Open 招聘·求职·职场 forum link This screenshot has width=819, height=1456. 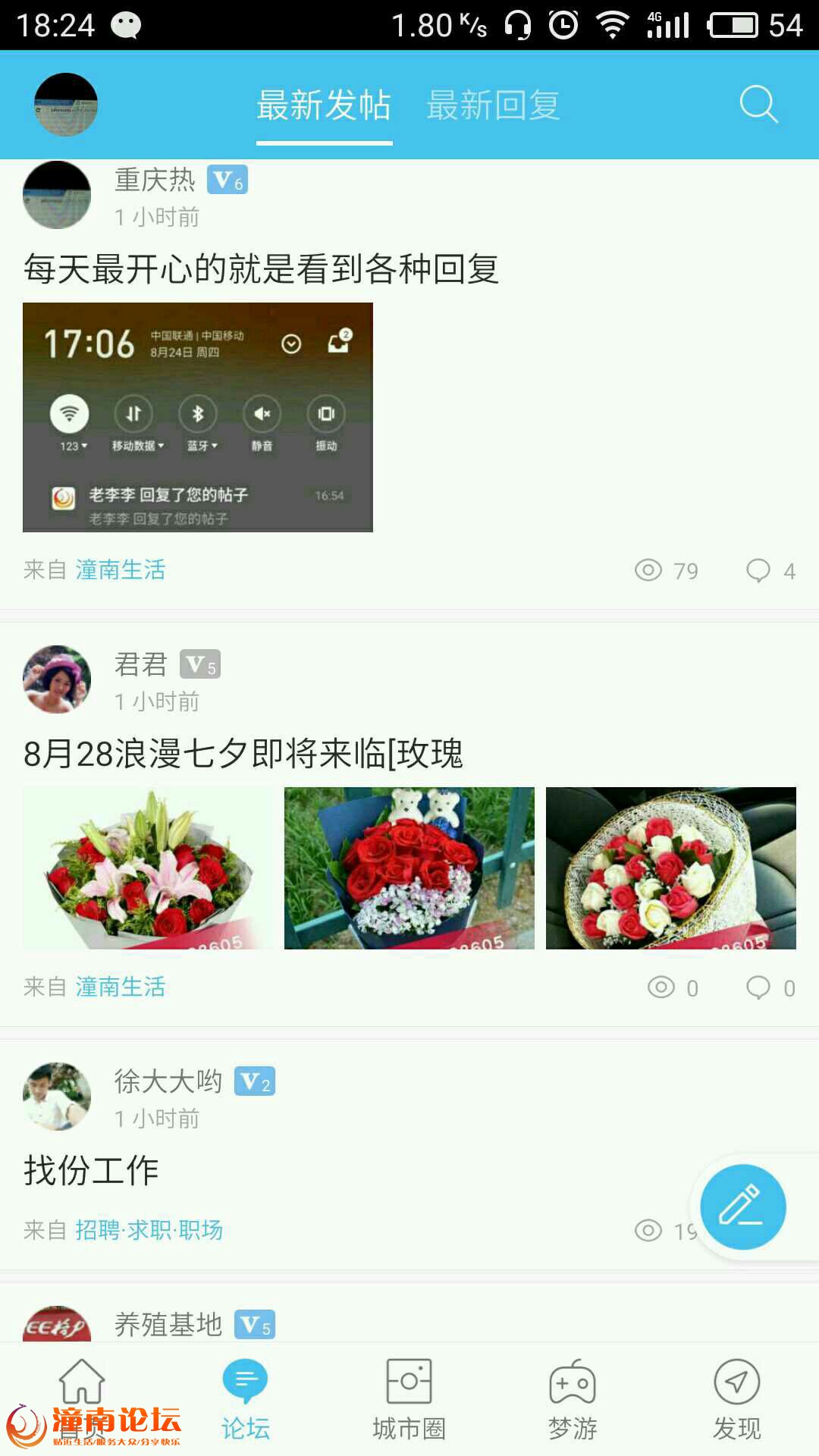(149, 1229)
